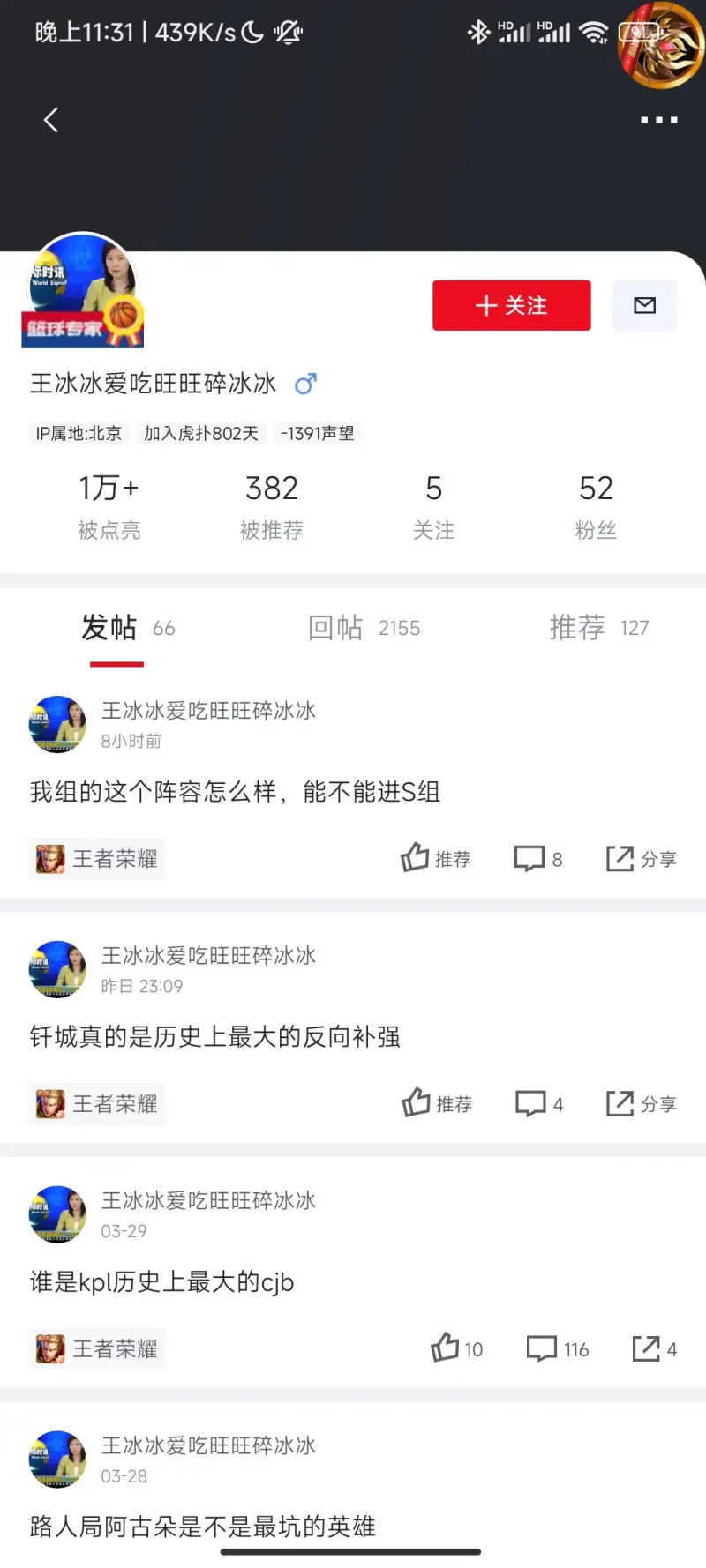Image resolution: width=706 pixels, height=1568 pixels.
Task: Open the post 谁是kpl历史上最大的cjb
Action: tap(162, 1282)
